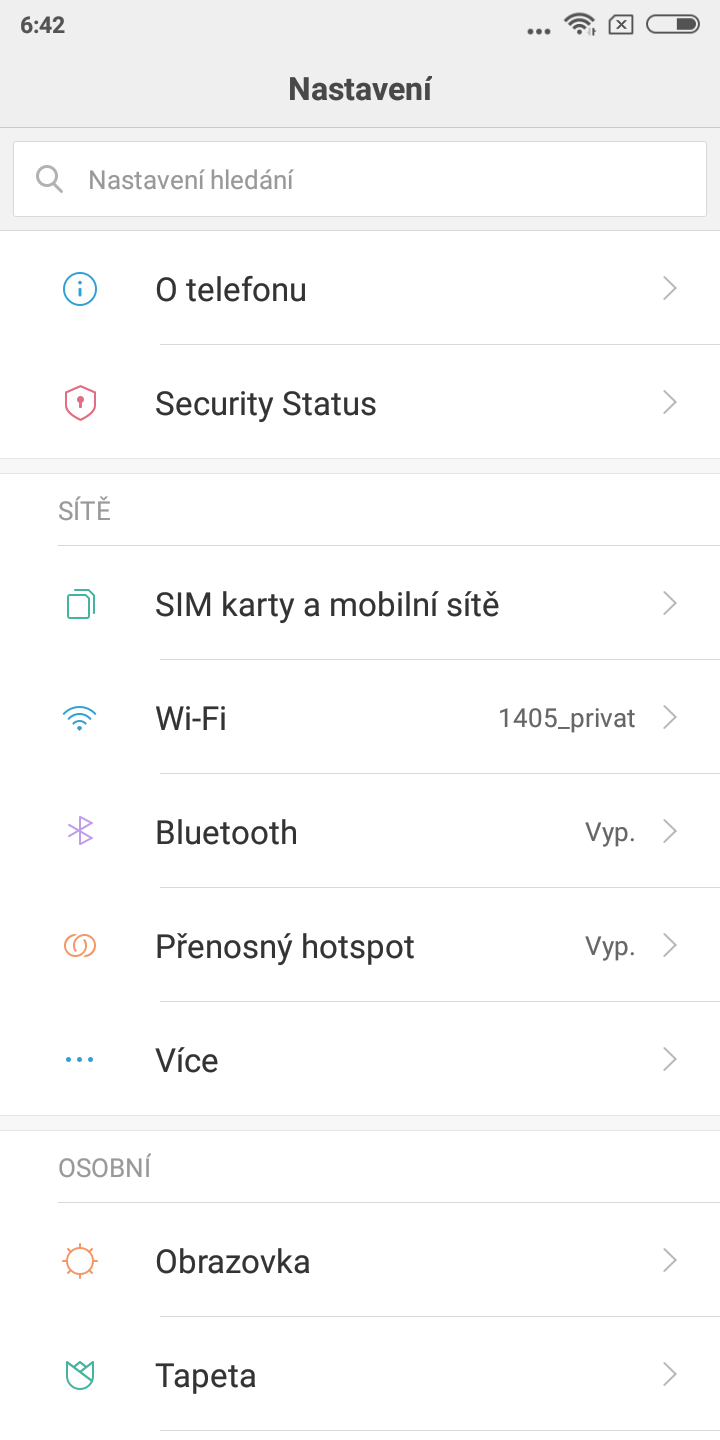Viewport: 720px width, 1440px height.
Task: Open Security Status
Action: click(360, 403)
